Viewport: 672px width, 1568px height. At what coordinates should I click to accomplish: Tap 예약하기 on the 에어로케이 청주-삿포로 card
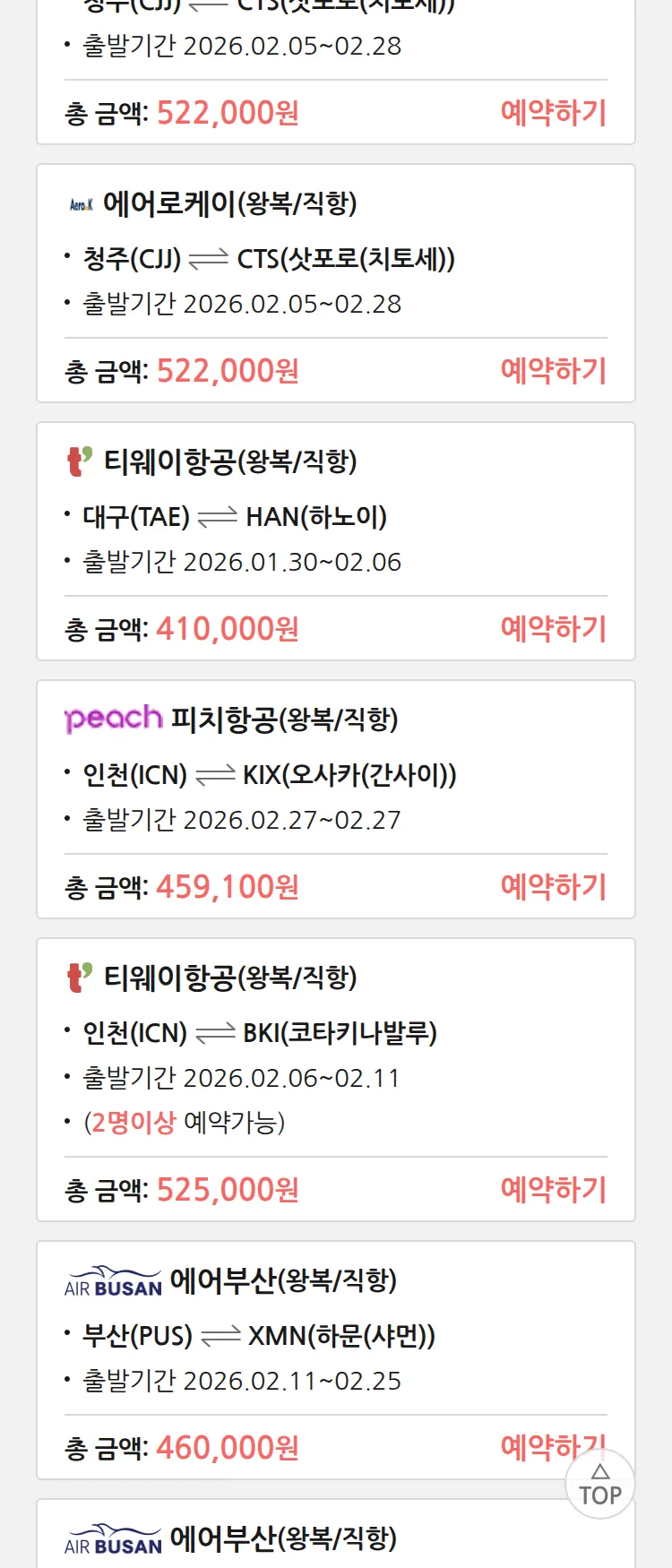click(553, 370)
